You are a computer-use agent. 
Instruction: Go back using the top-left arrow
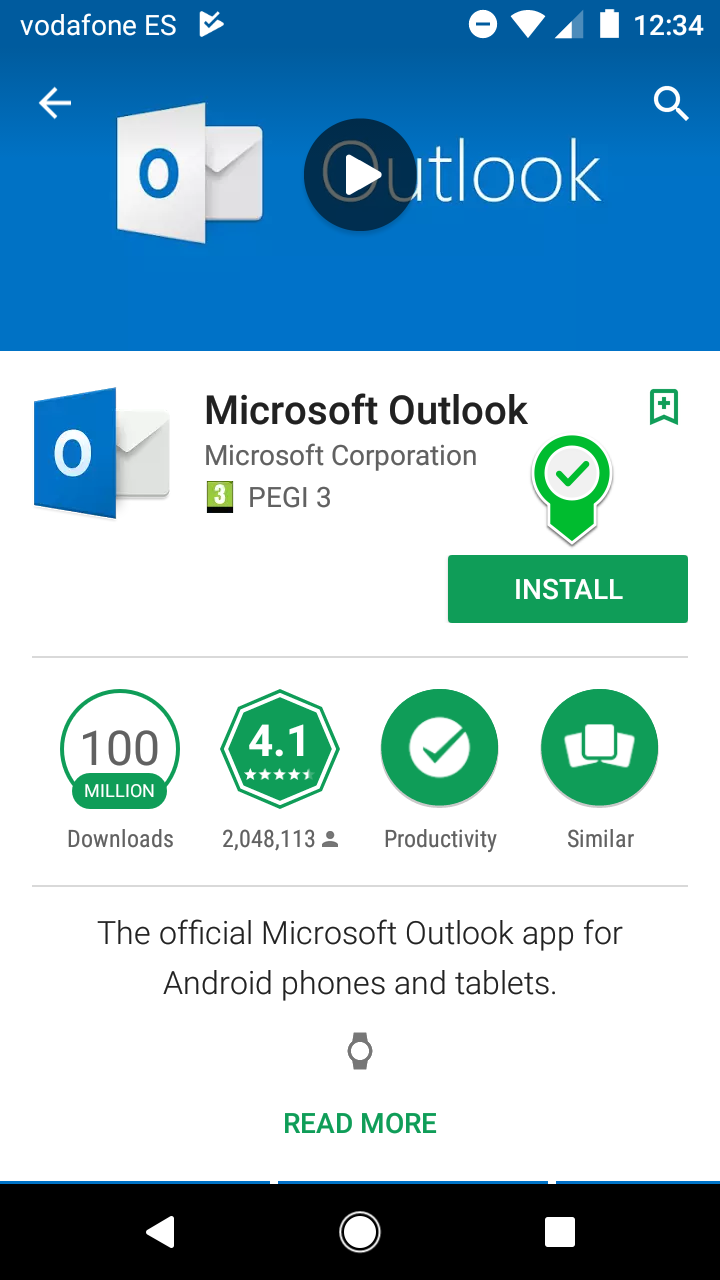click(x=55, y=103)
